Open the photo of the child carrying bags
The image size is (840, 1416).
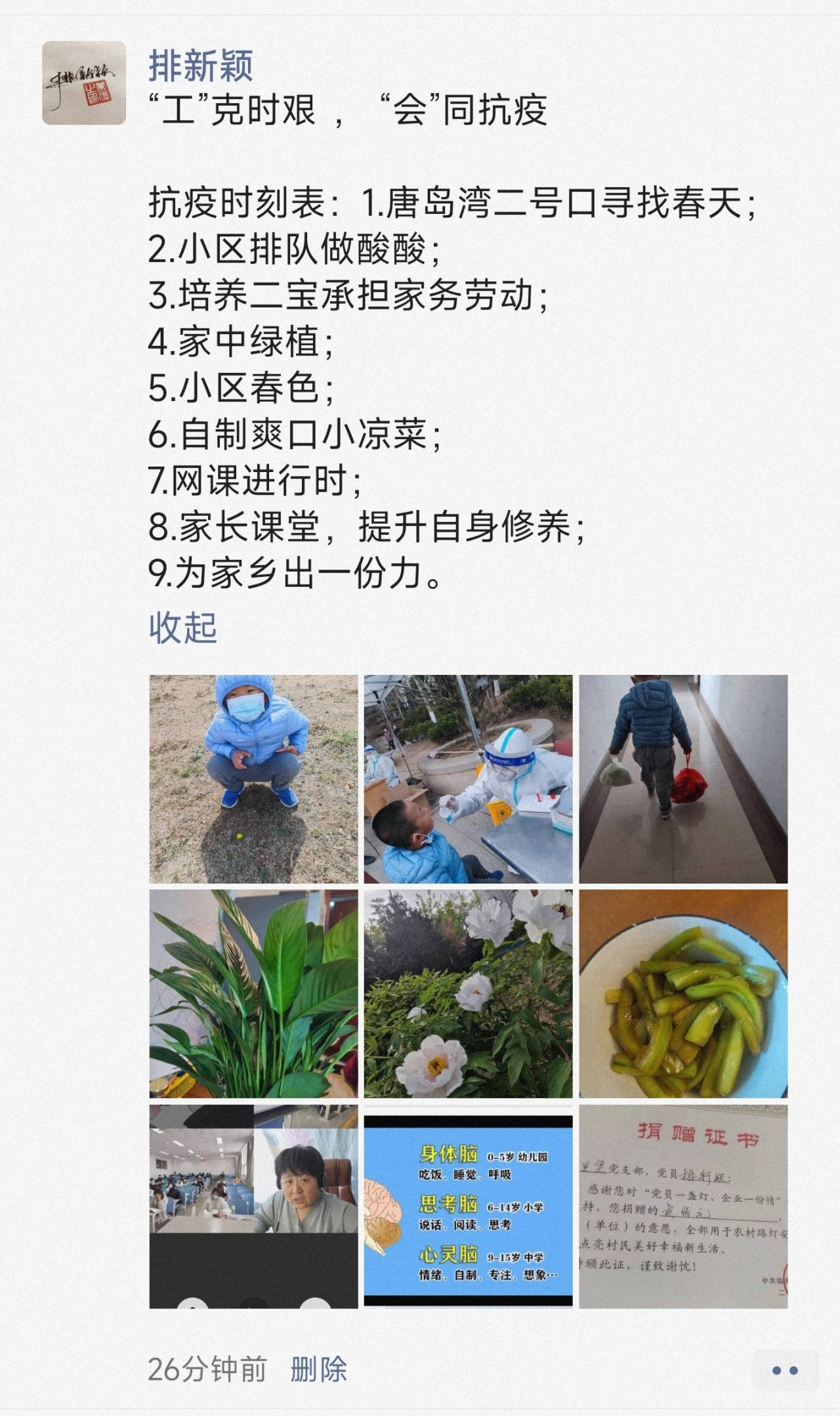(682, 779)
